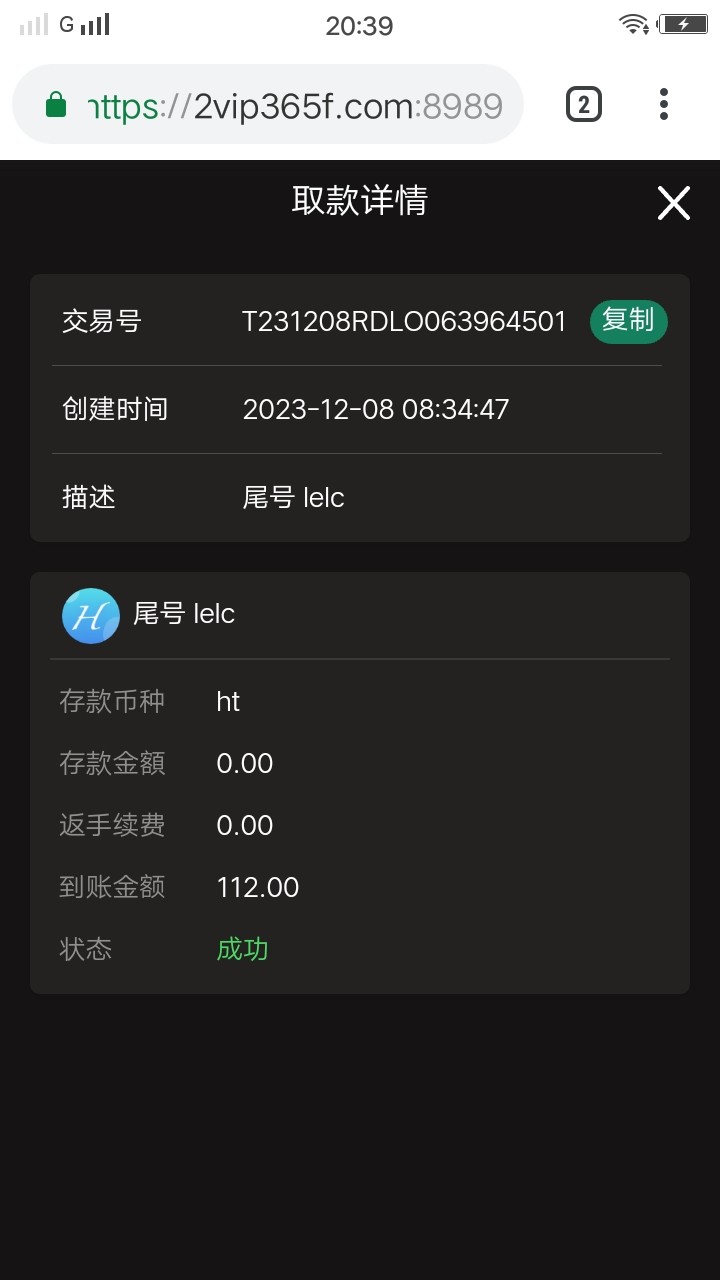The width and height of the screenshot is (720, 1280).
Task: Tap the 存款币种 value ht
Action: pos(228,701)
